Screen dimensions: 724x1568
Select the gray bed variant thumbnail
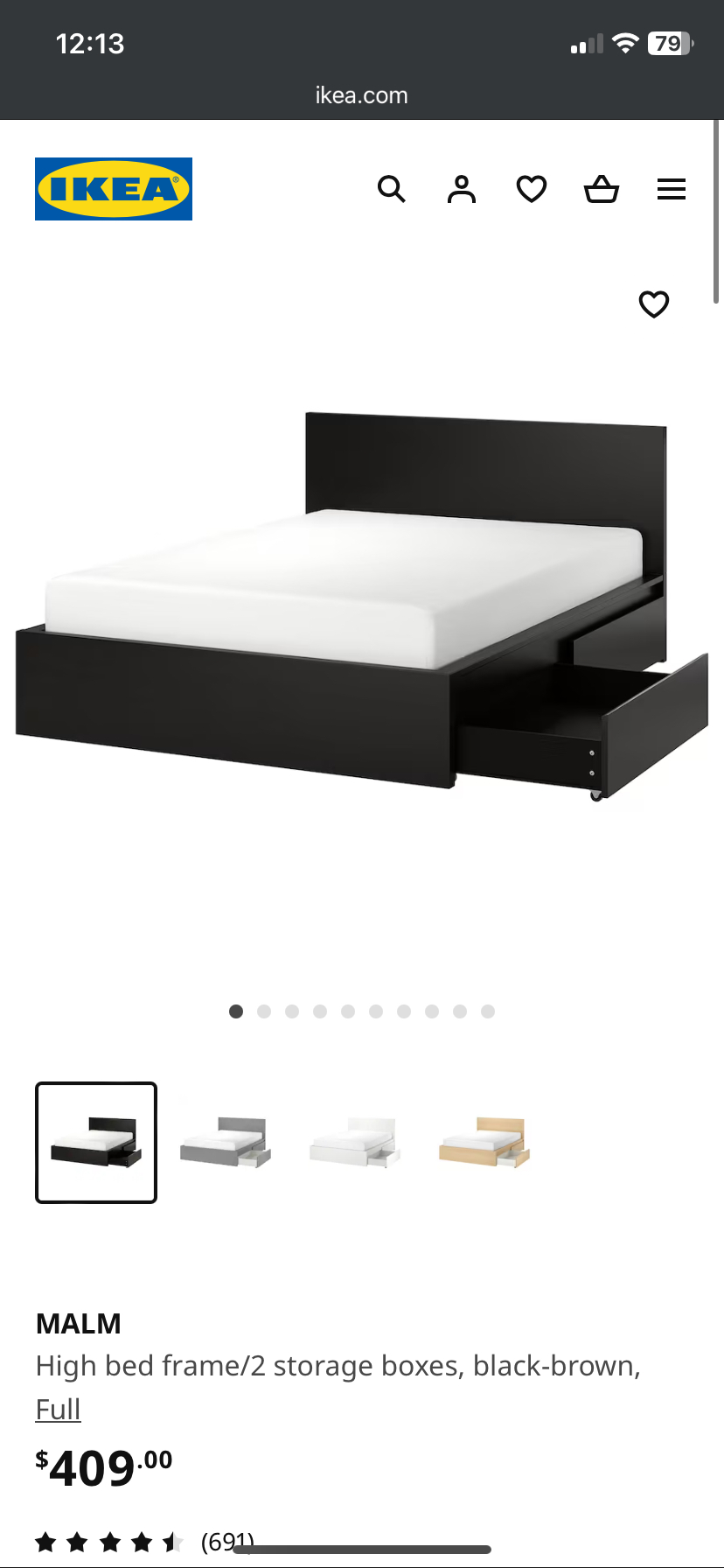(x=226, y=1142)
